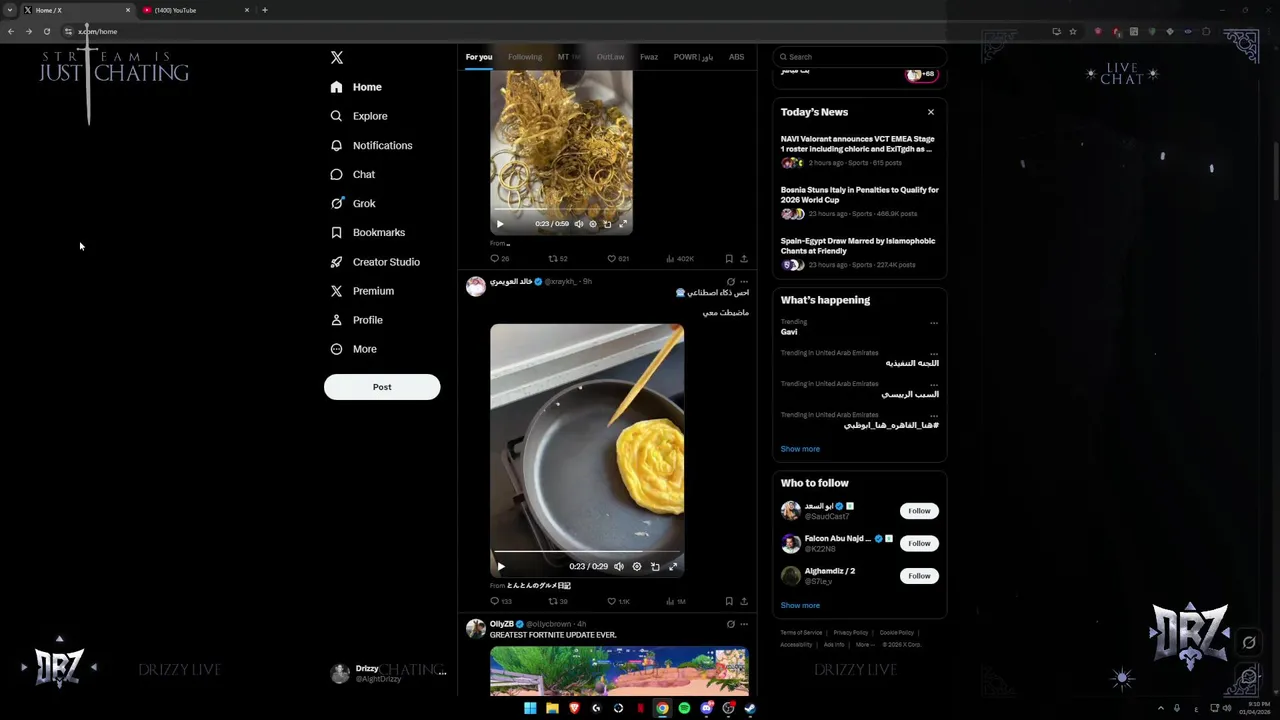The height and width of the screenshot is (720, 1280).
Task: Open the Bosnia Stuns Italy news story
Action: click(x=859, y=195)
